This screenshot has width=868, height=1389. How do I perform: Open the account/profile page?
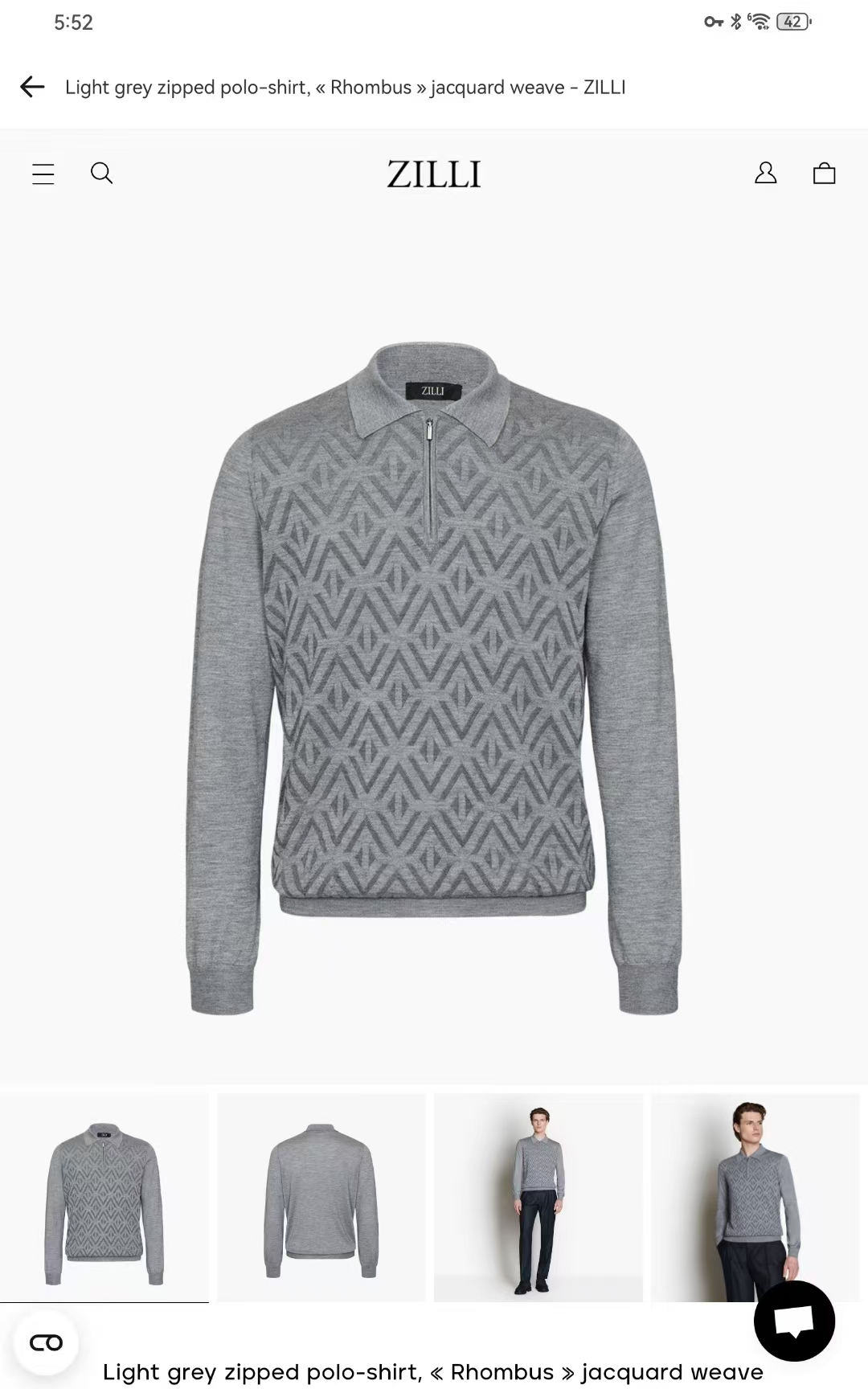pos(765,173)
